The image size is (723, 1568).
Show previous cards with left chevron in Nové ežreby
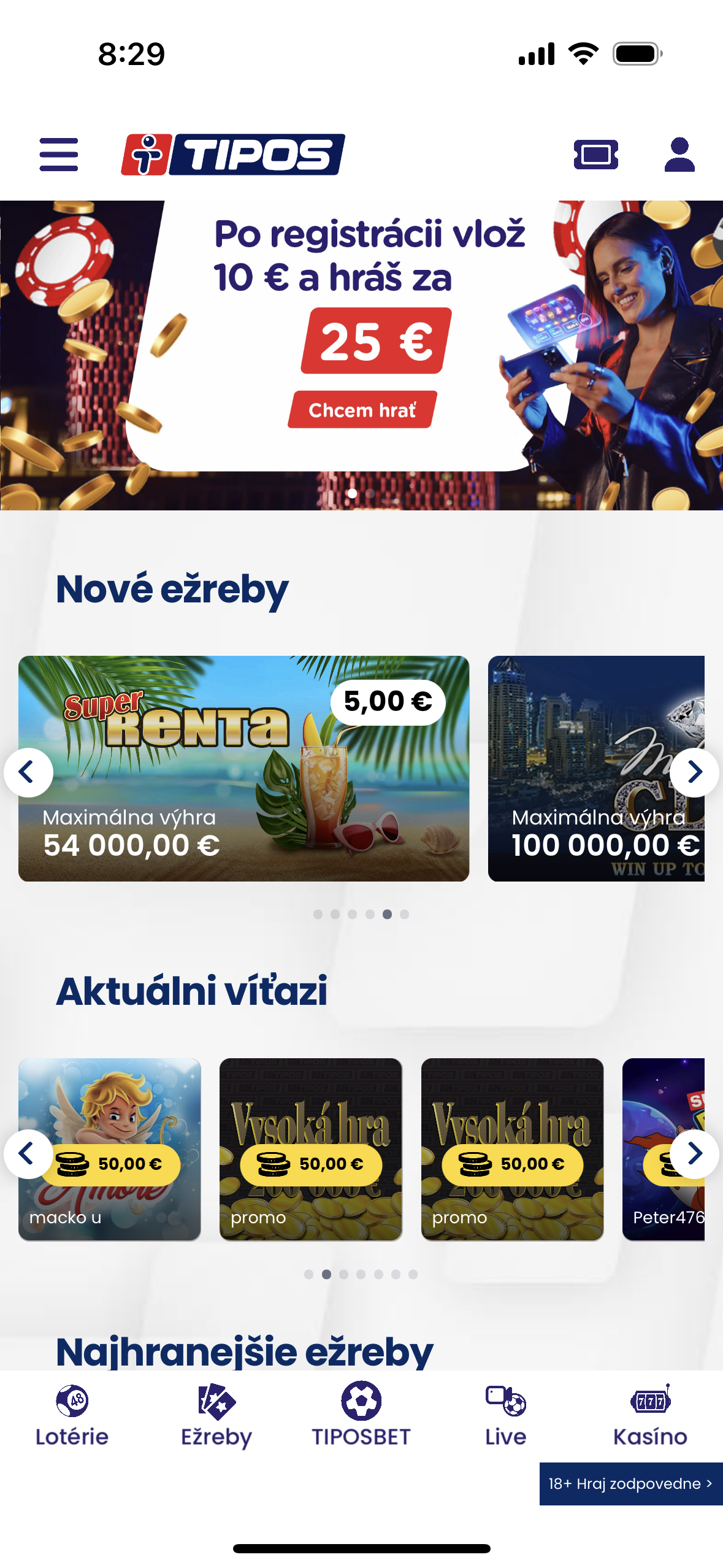click(x=29, y=772)
